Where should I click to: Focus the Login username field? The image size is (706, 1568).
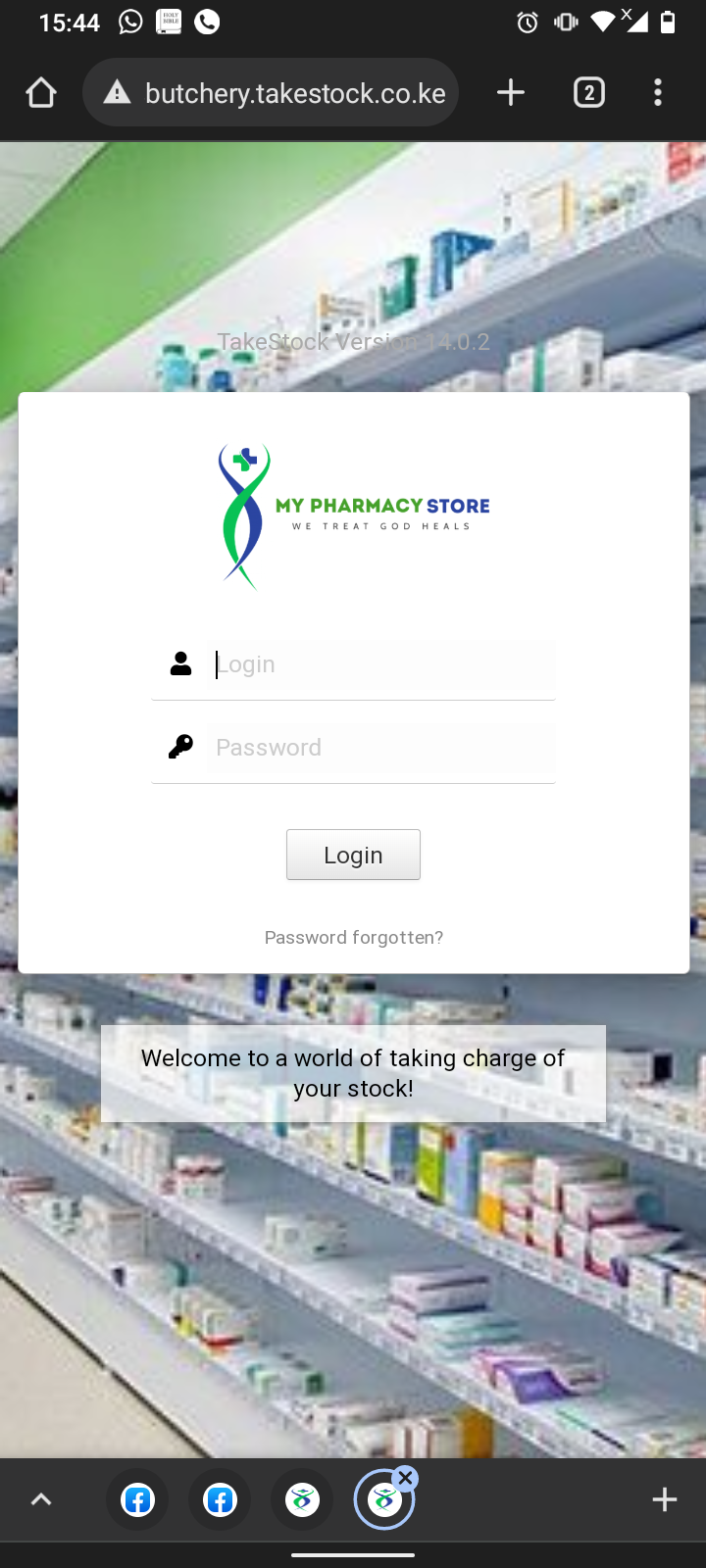(x=380, y=664)
